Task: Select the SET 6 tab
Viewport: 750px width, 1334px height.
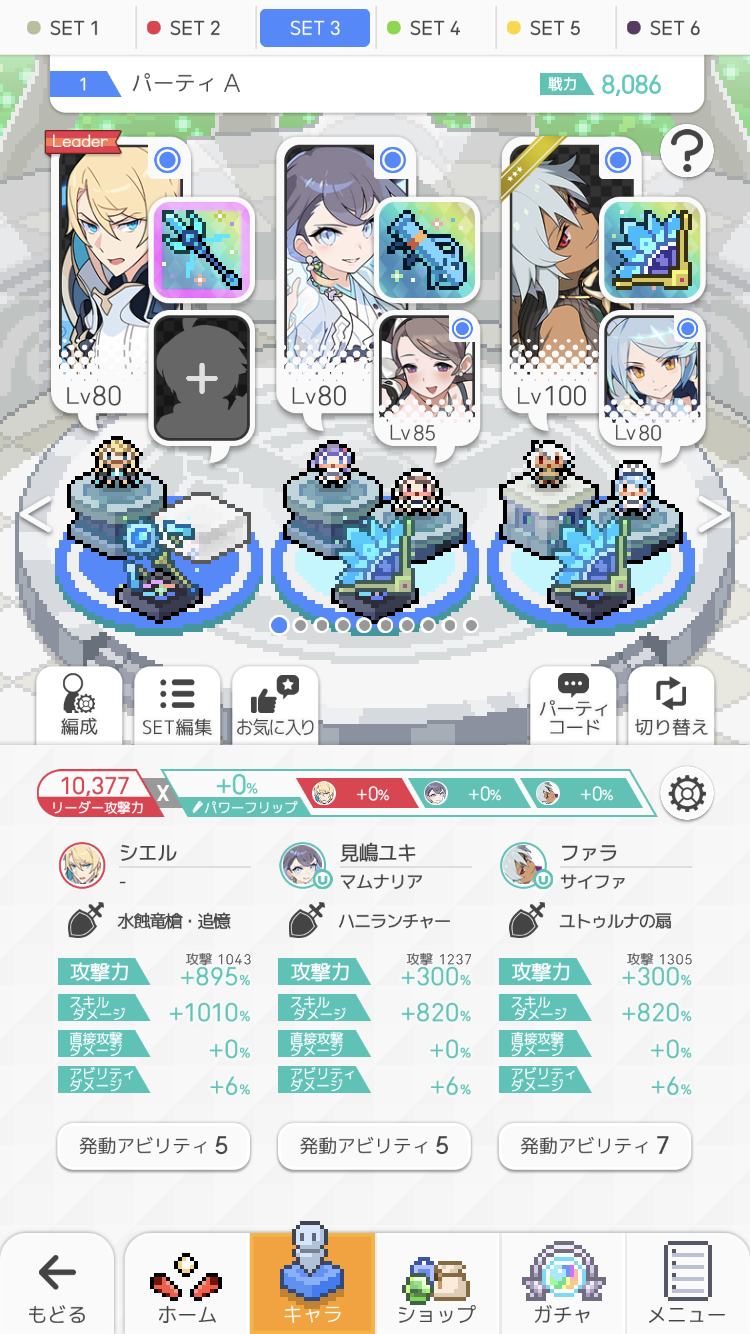Action: click(663, 28)
